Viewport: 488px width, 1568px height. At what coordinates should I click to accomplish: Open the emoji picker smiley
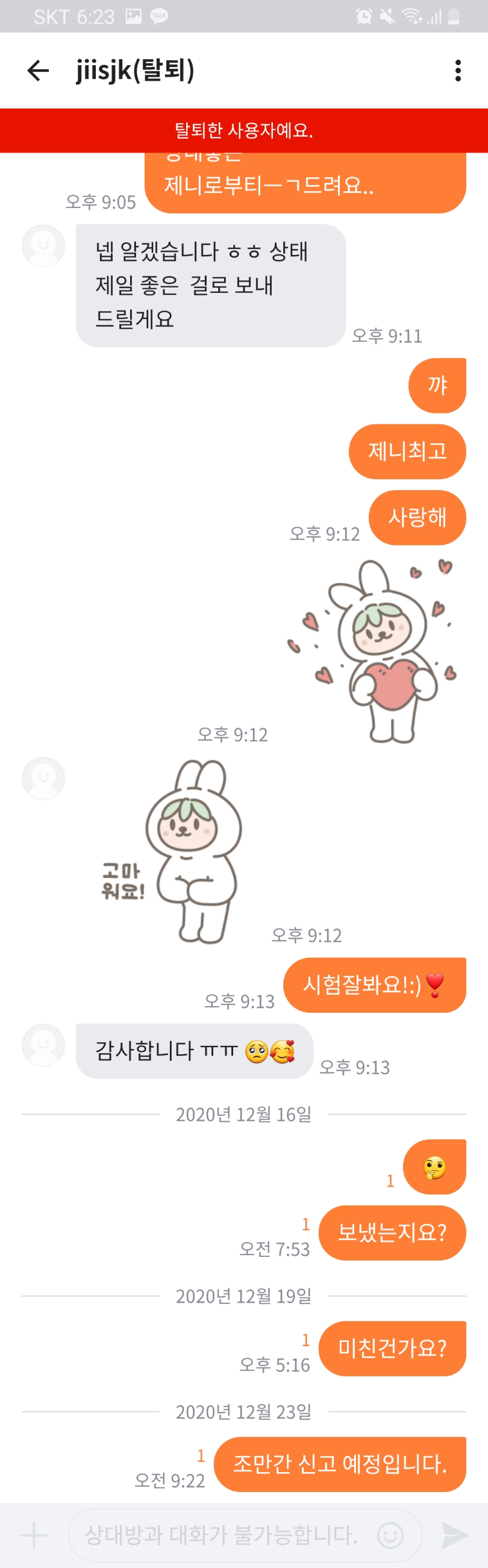click(x=390, y=1534)
